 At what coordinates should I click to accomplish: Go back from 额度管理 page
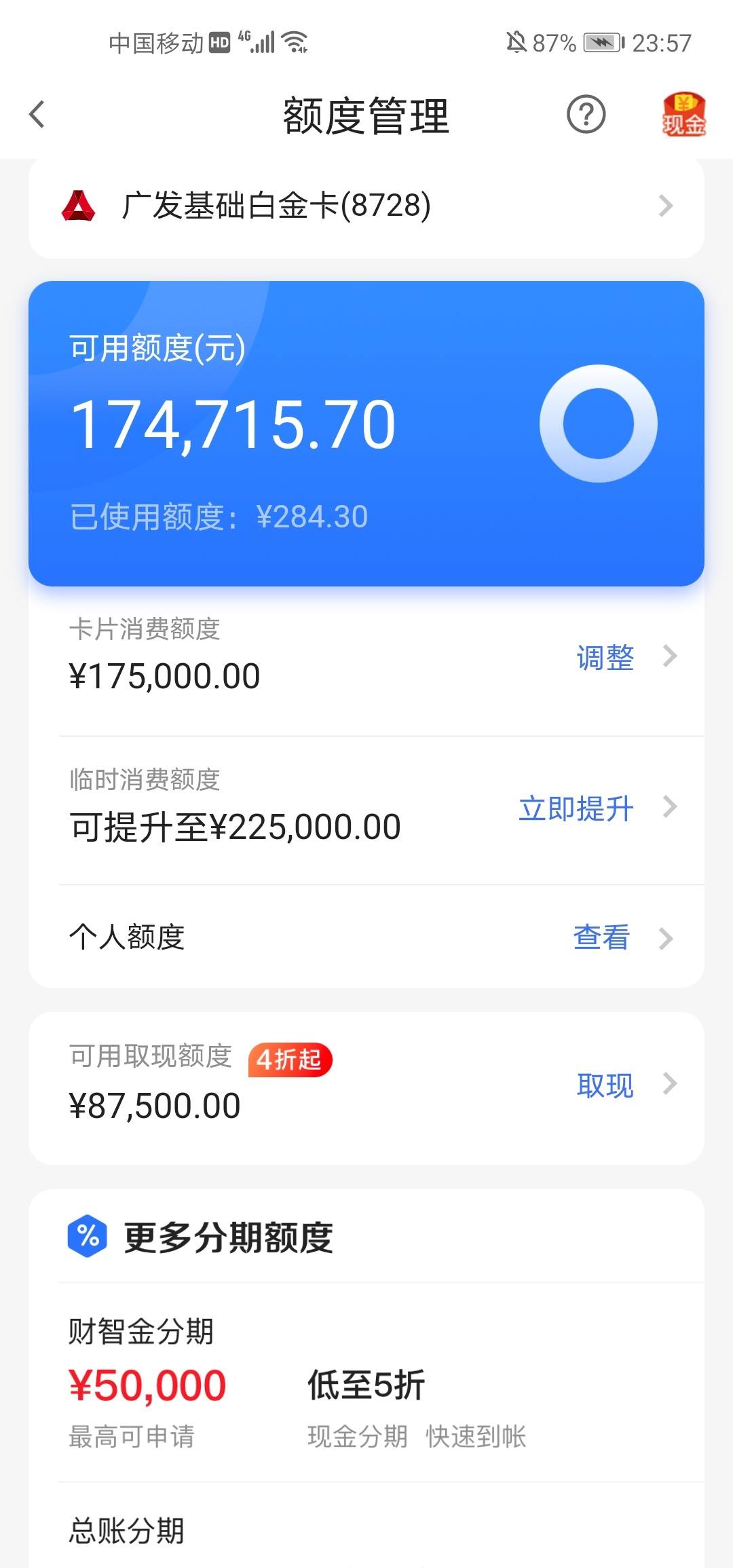(x=37, y=114)
